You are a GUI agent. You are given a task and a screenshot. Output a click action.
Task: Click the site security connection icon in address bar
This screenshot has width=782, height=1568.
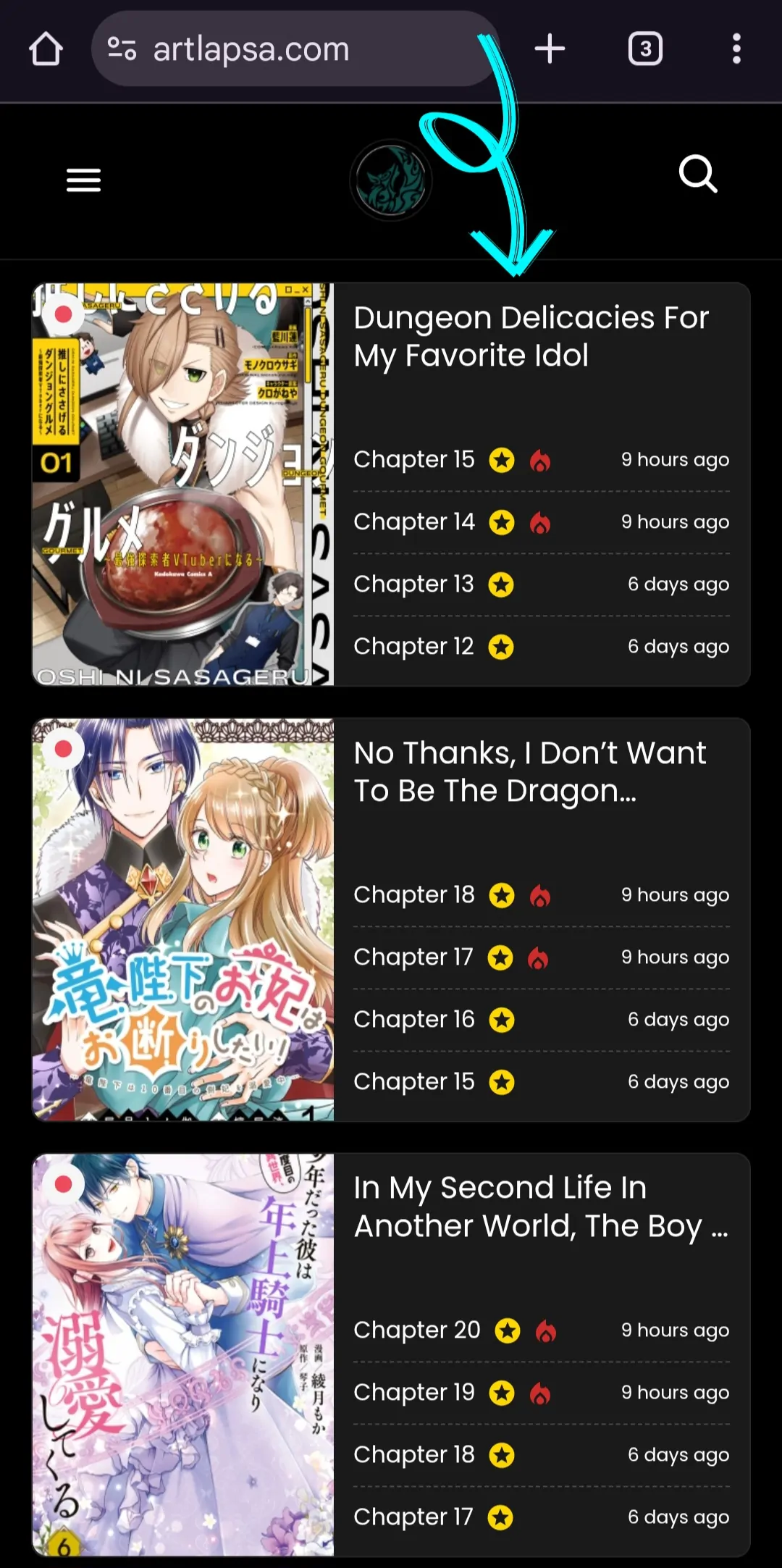[123, 49]
